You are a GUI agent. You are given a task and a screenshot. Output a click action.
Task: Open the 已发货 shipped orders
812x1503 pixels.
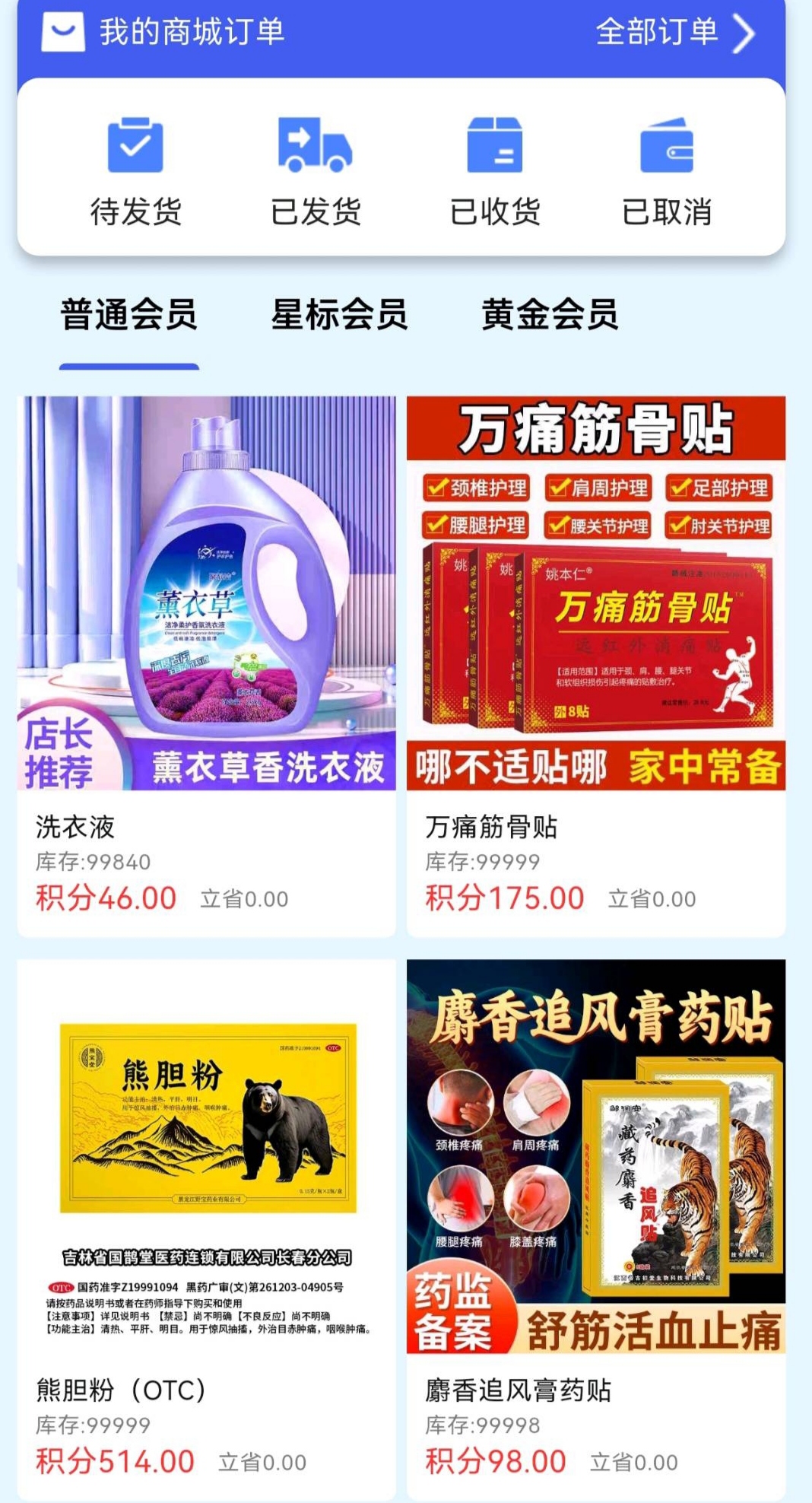316,171
